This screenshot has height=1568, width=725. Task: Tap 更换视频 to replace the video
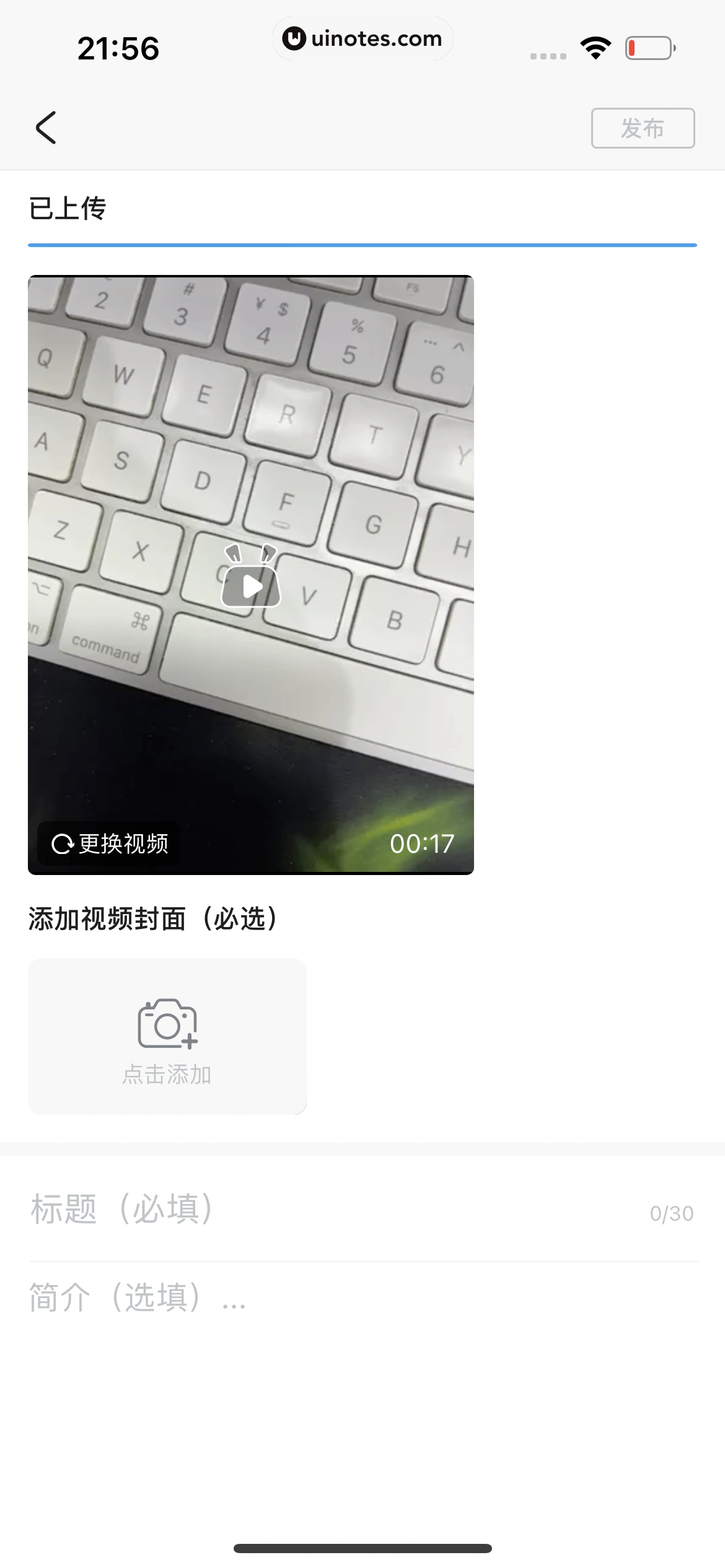pos(110,843)
